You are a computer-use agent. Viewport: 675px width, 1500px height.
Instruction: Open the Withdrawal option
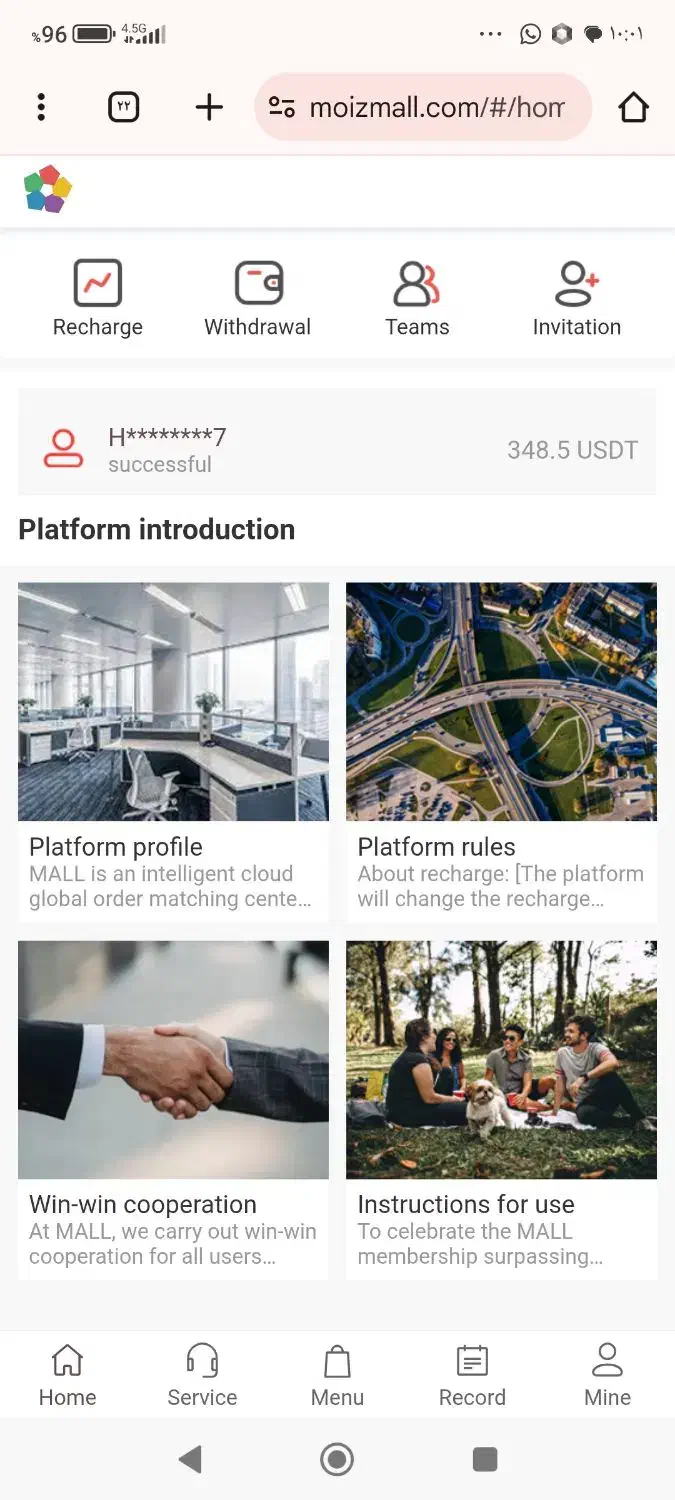(258, 297)
